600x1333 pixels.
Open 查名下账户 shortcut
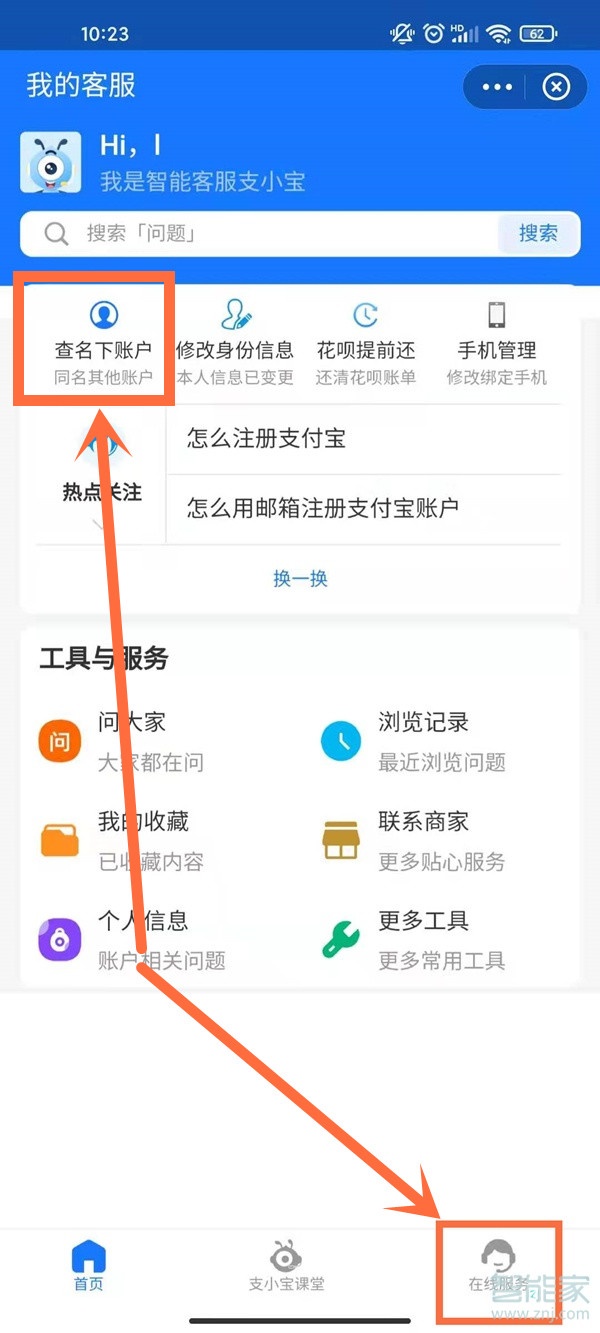pos(102,344)
